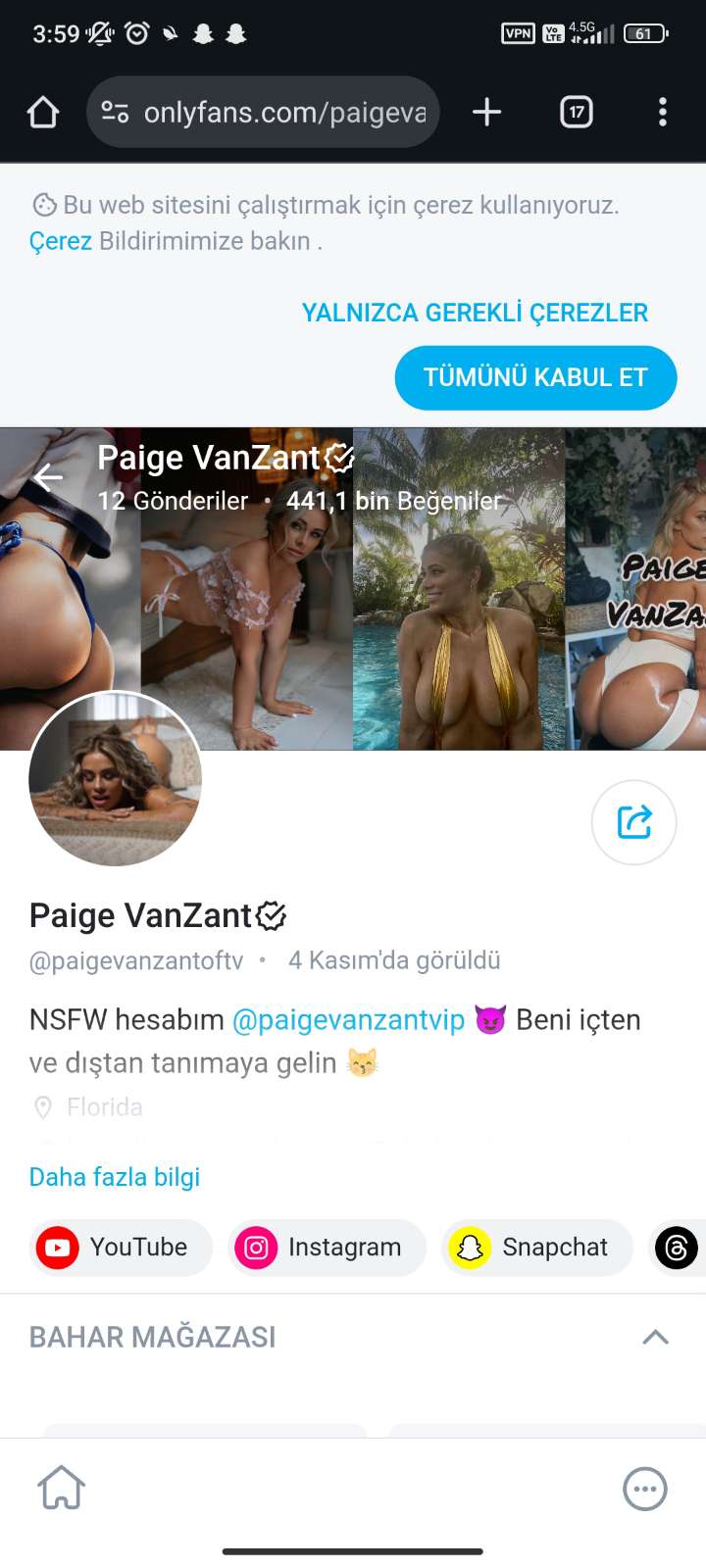Accept all cookies with Tümünü Kabul Et
This screenshot has width=706, height=1568.
pyautogui.click(x=535, y=377)
